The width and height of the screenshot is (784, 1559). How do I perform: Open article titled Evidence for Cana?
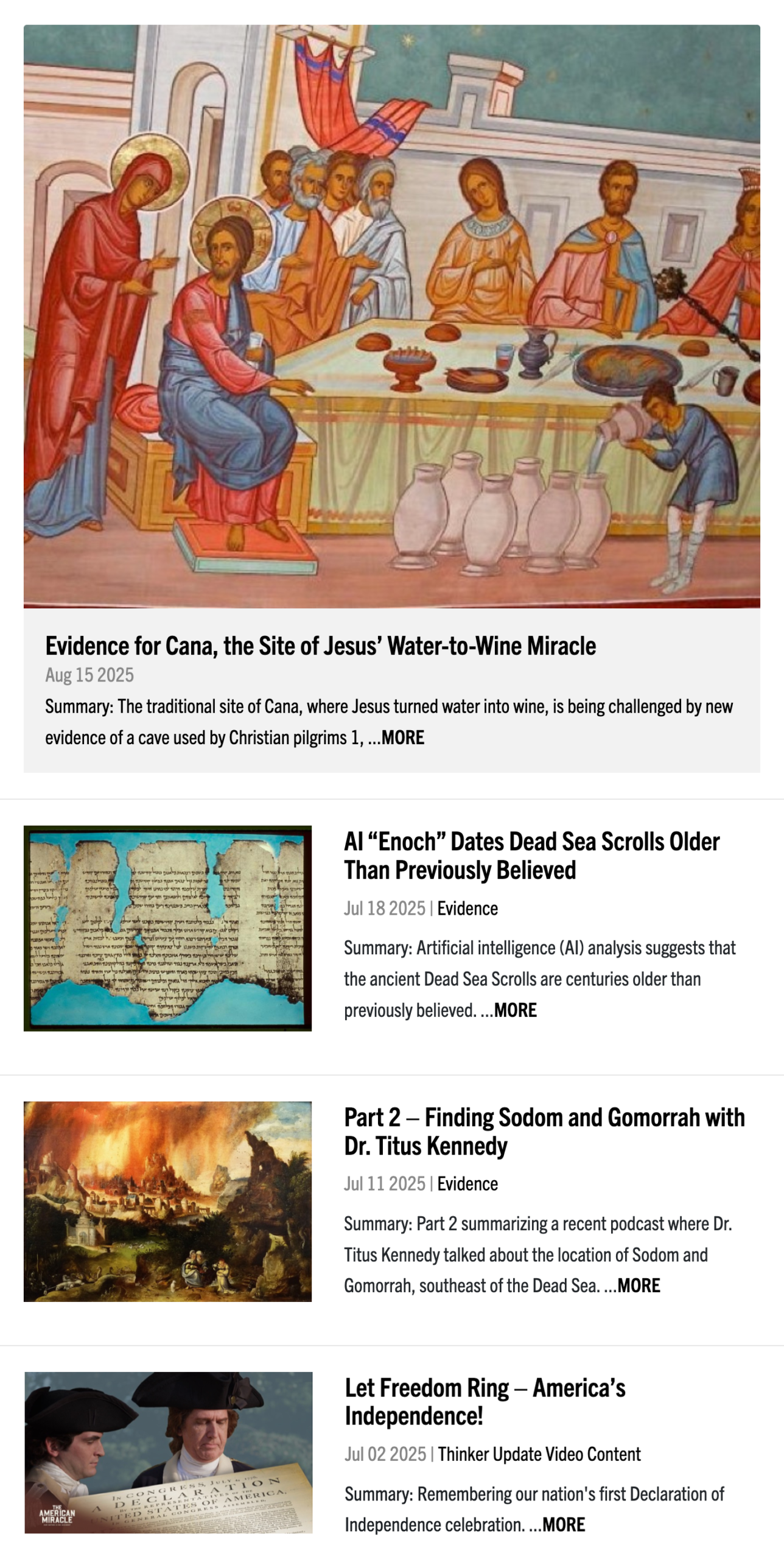coord(320,646)
